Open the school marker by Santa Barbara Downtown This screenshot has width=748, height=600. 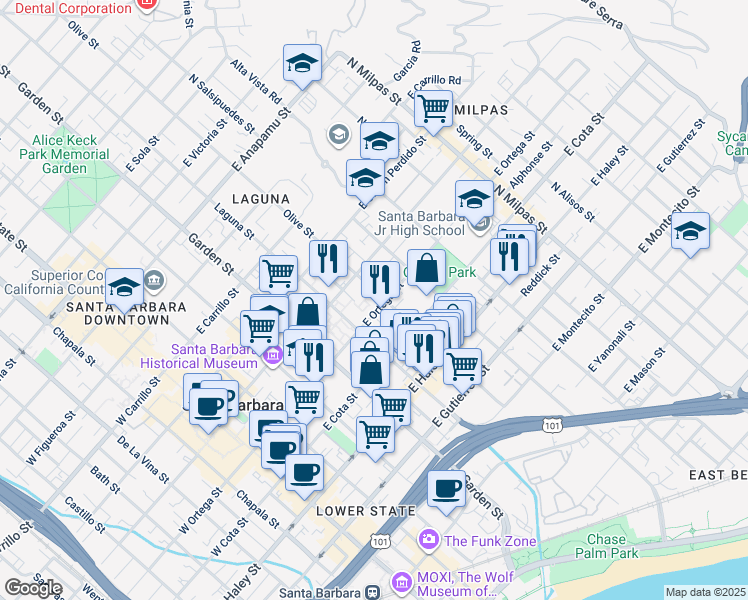pos(125,287)
